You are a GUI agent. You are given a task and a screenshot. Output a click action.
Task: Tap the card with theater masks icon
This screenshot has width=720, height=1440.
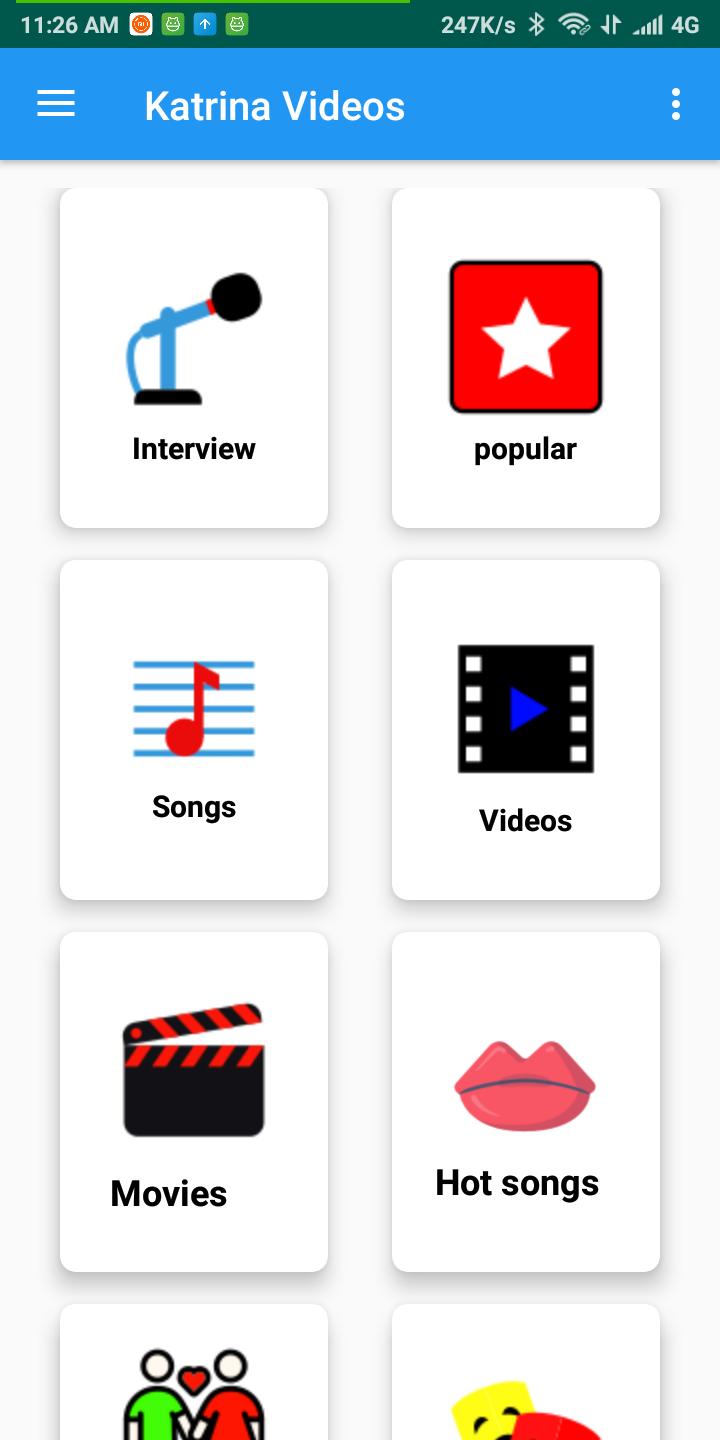[526, 1372]
